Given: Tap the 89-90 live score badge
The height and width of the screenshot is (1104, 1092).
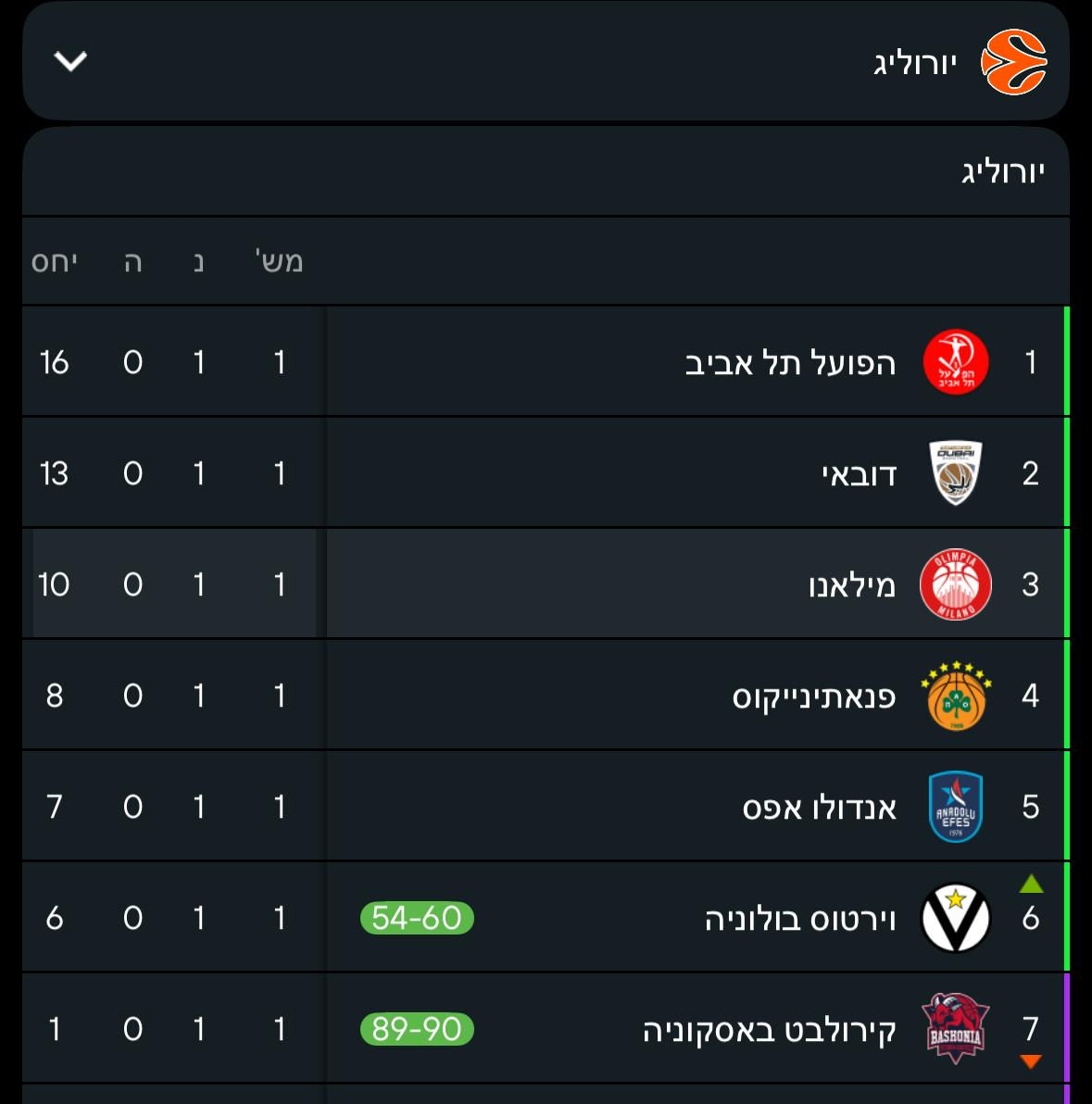Looking at the screenshot, I should (x=417, y=1029).
